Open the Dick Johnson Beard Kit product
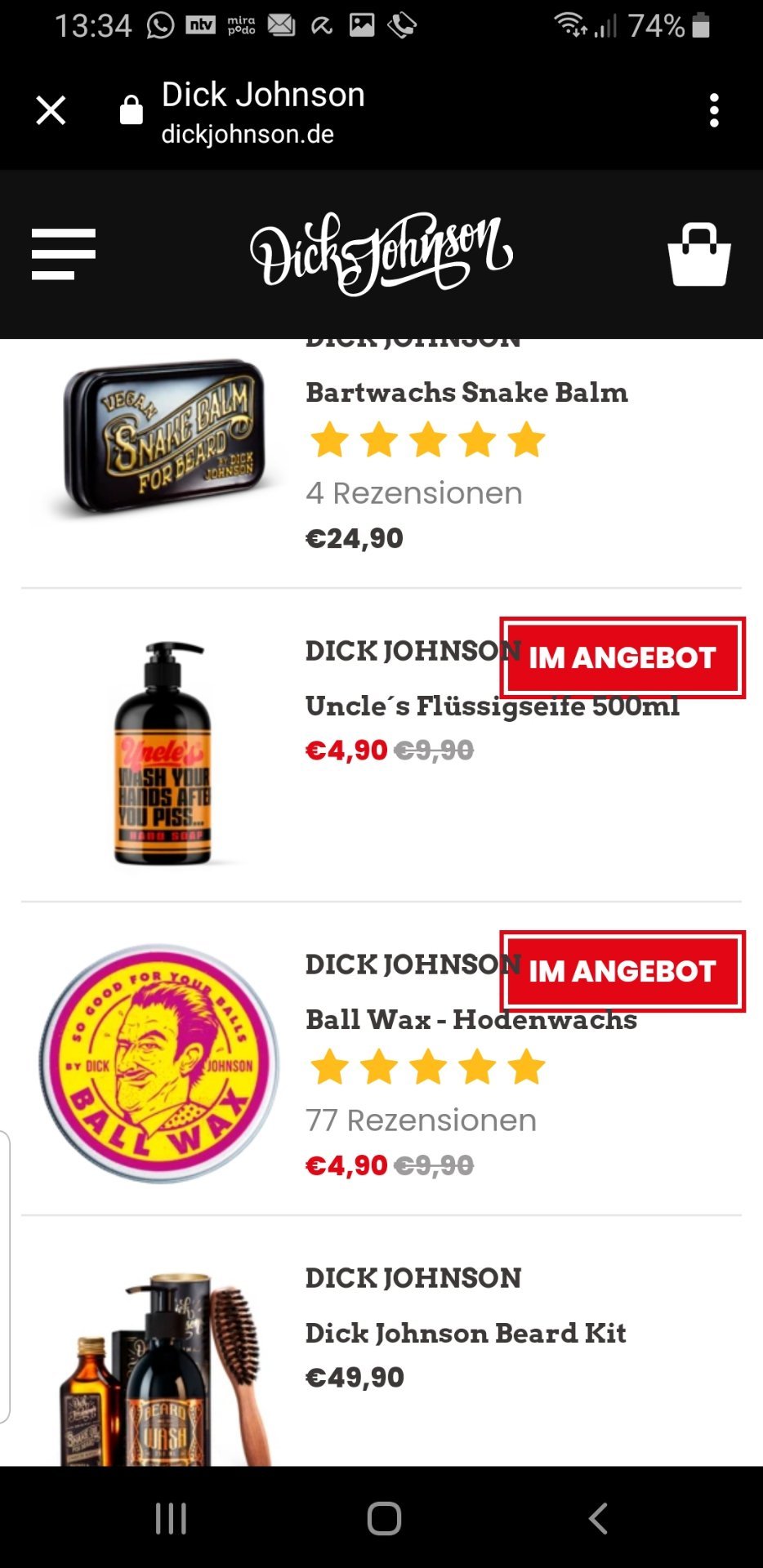The image size is (763, 1568). coord(466,1333)
